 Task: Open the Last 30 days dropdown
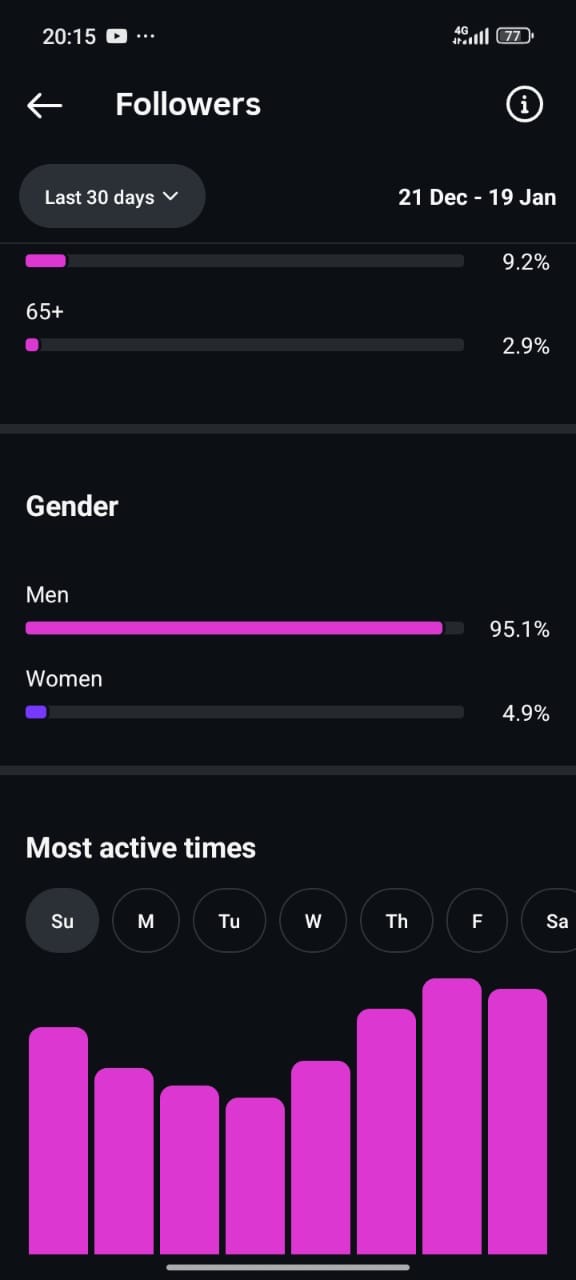112,197
